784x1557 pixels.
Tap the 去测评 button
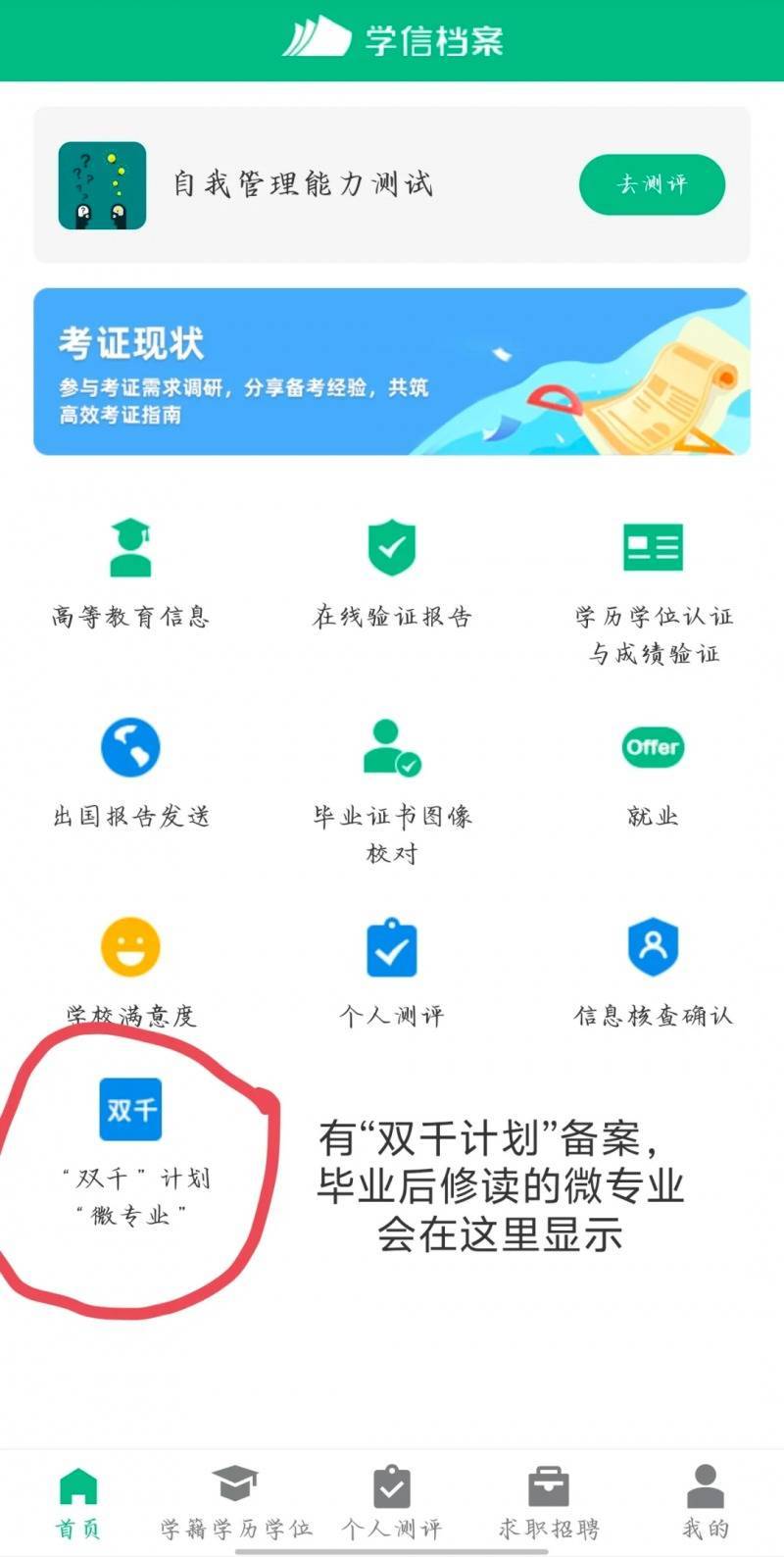(652, 184)
